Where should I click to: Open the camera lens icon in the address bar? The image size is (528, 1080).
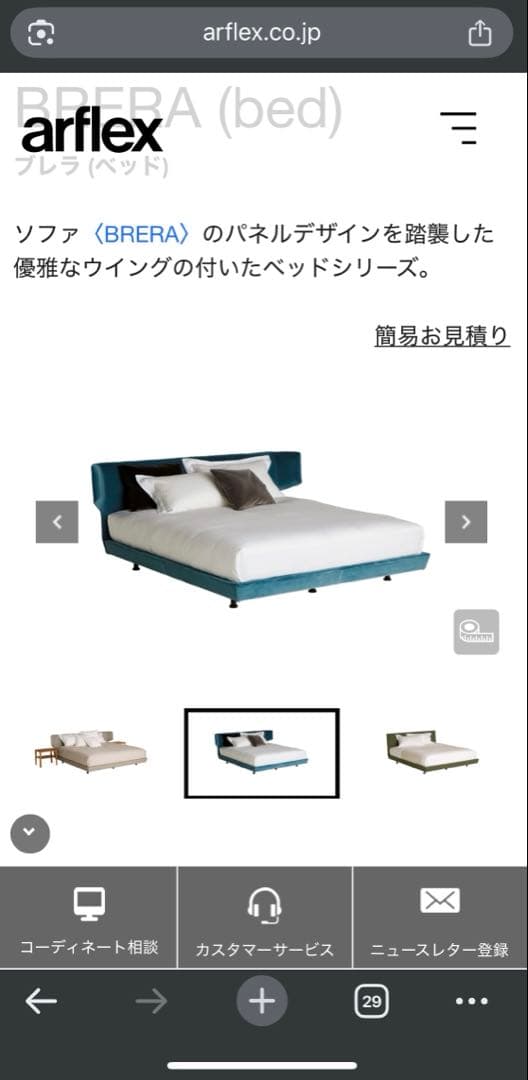[x=41, y=33]
